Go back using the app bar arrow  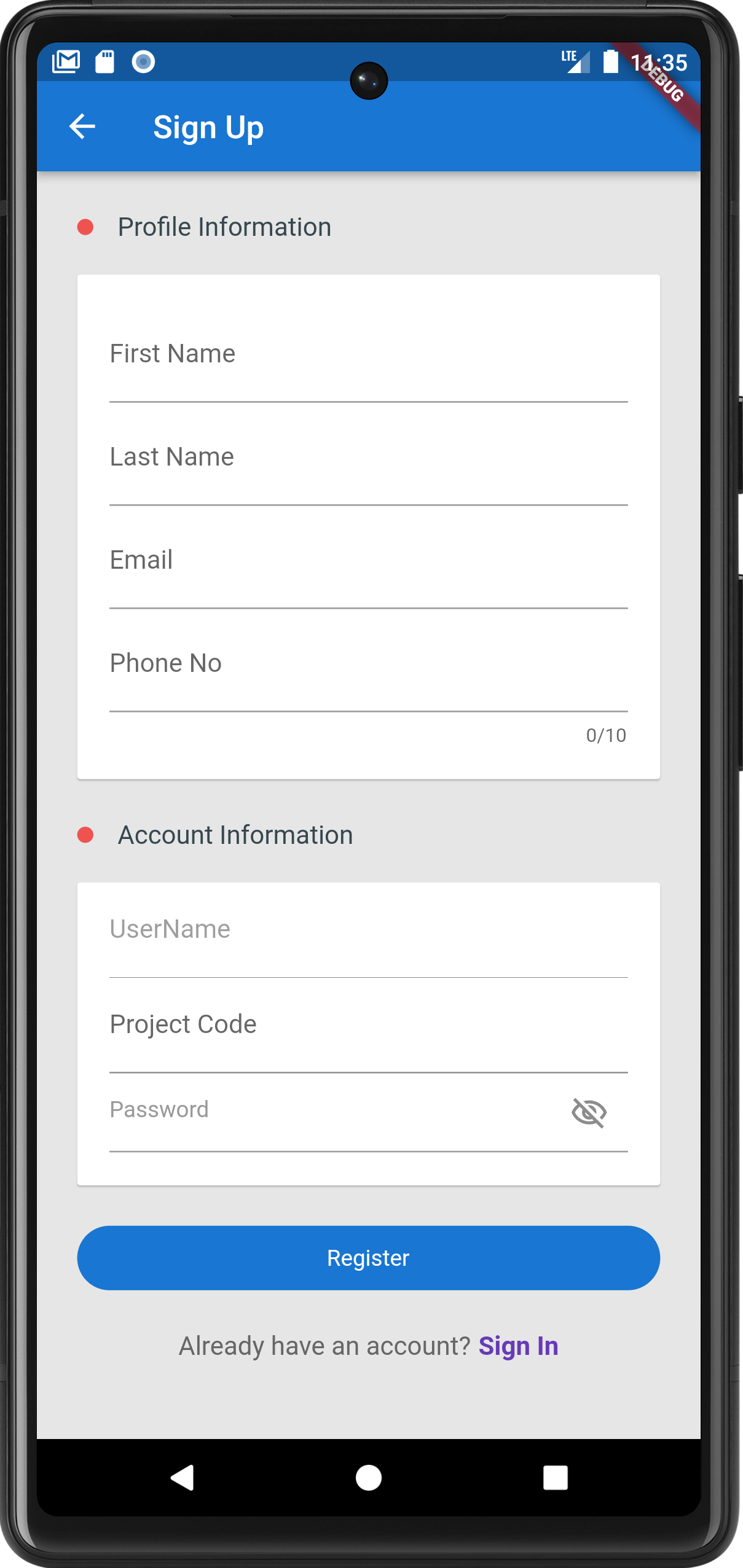pyautogui.click(x=82, y=127)
